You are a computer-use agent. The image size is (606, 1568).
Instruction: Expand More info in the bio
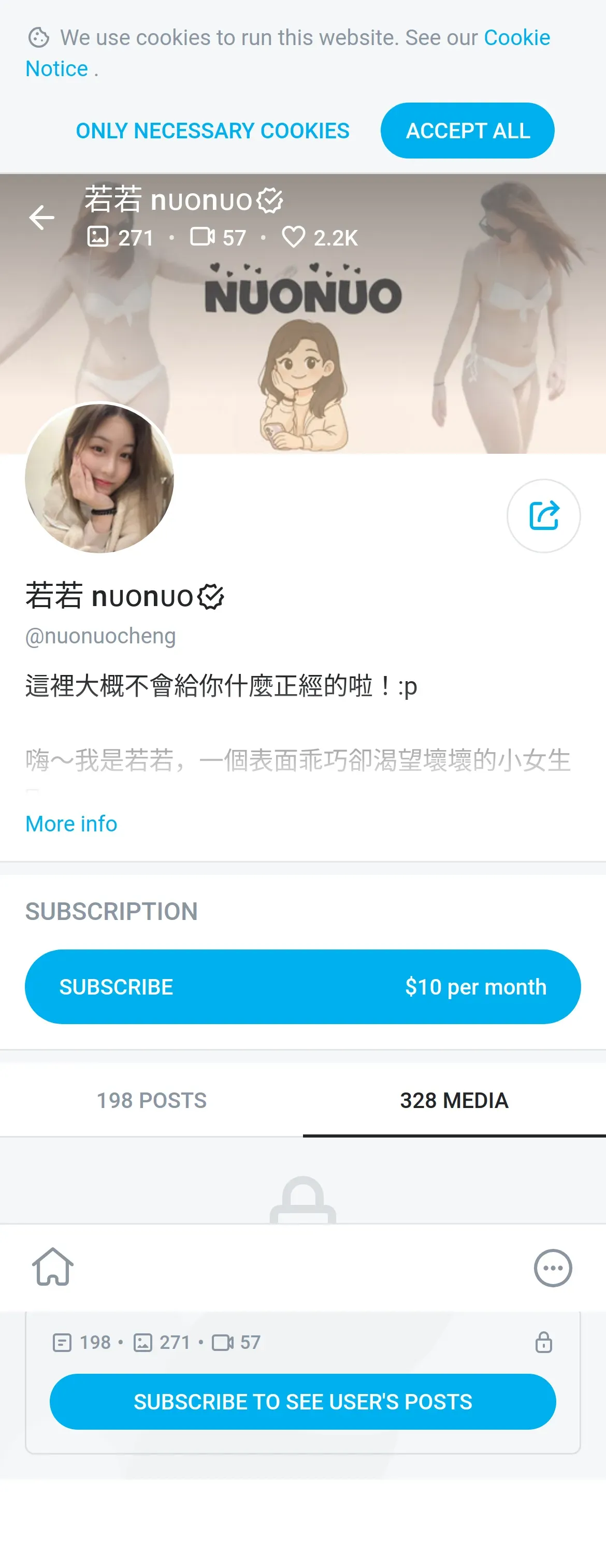click(x=71, y=824)
